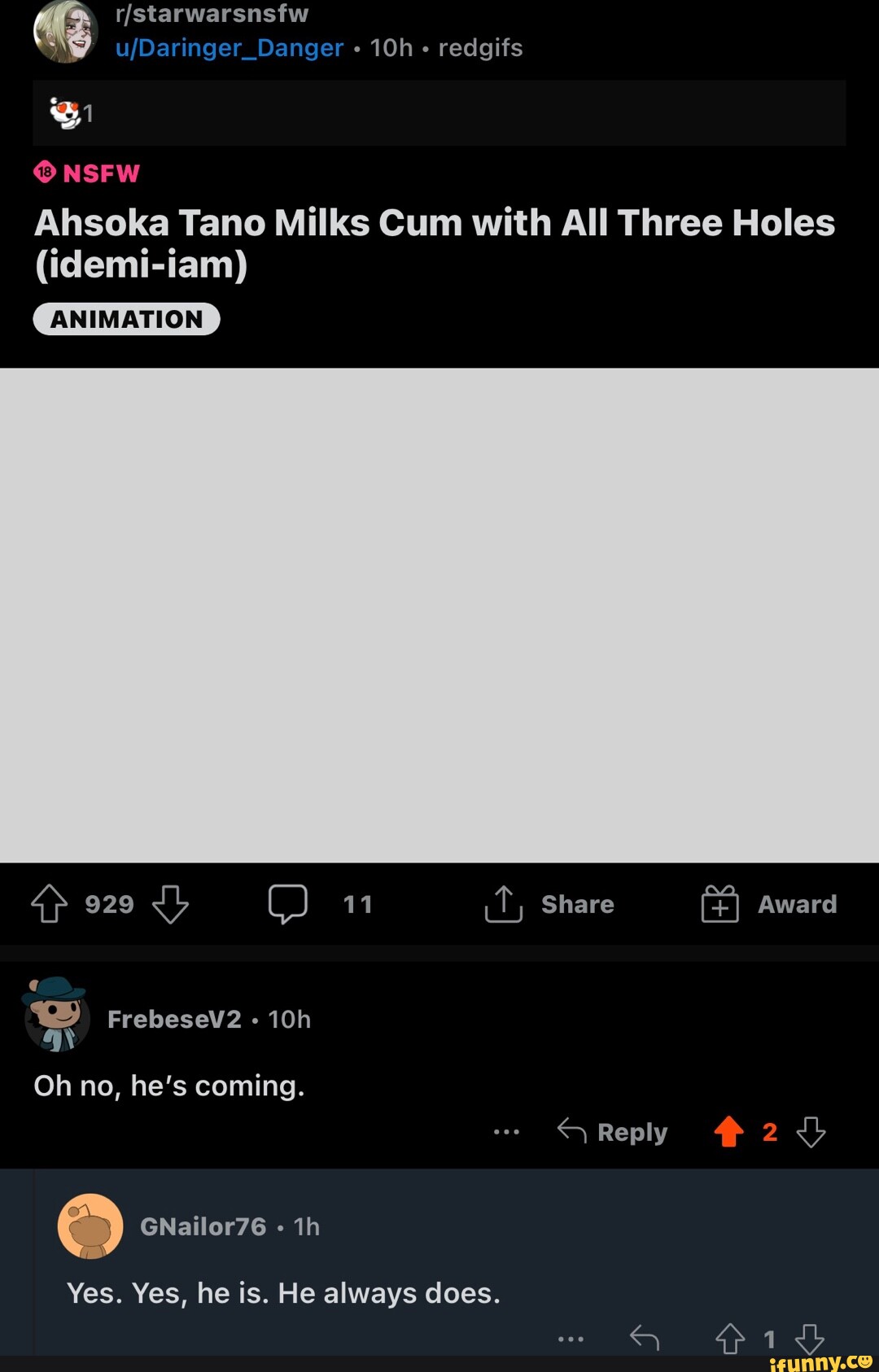The image size is (879, 1372).
Task: Open the subreddit link above the author
Action: coord(212,14)
